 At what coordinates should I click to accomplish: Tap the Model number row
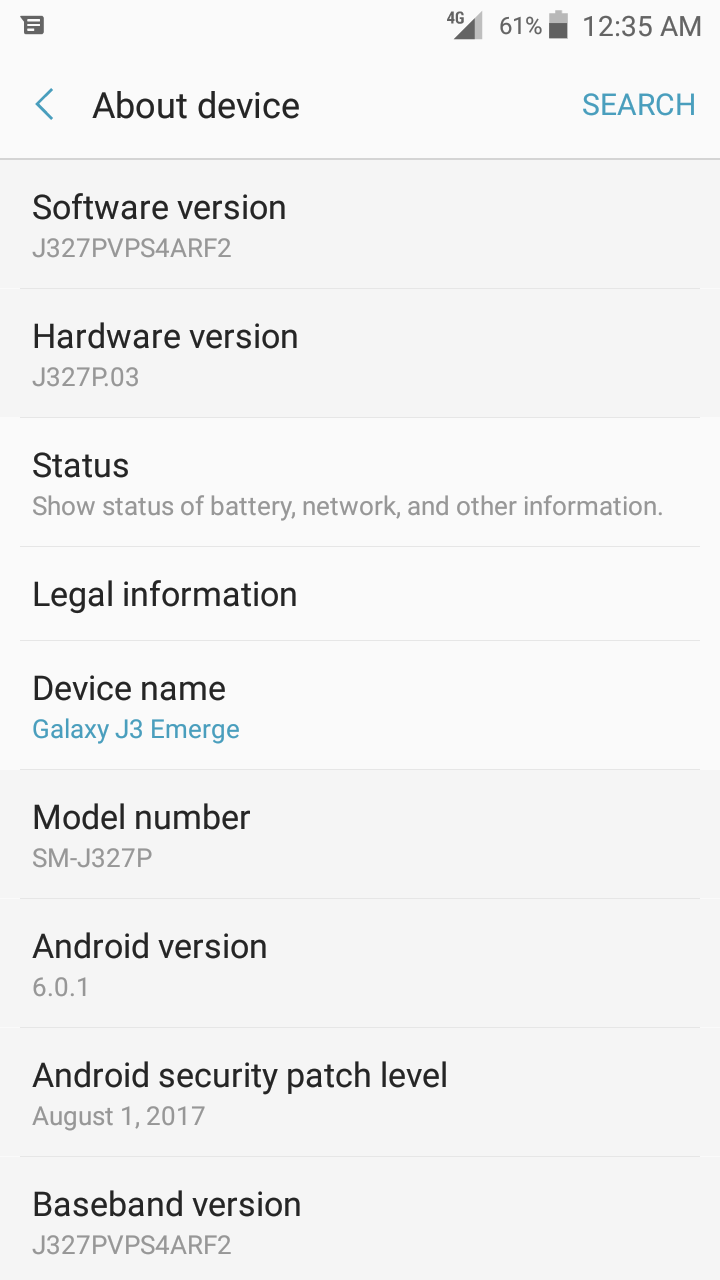pyautogui.click(x=360, y=835)
